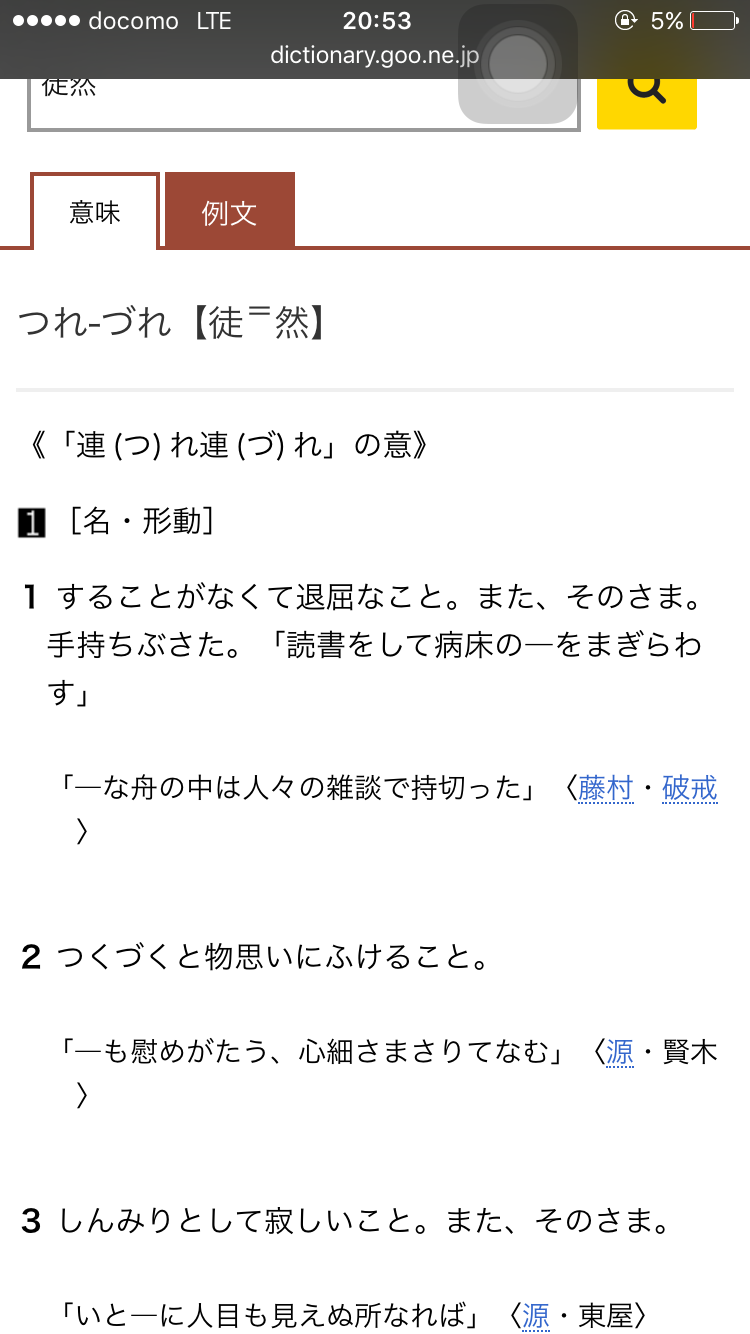Tap the dictionary.goo.ne.jp address bar
Screen dimensions: 750x1334
coord(375,55)
